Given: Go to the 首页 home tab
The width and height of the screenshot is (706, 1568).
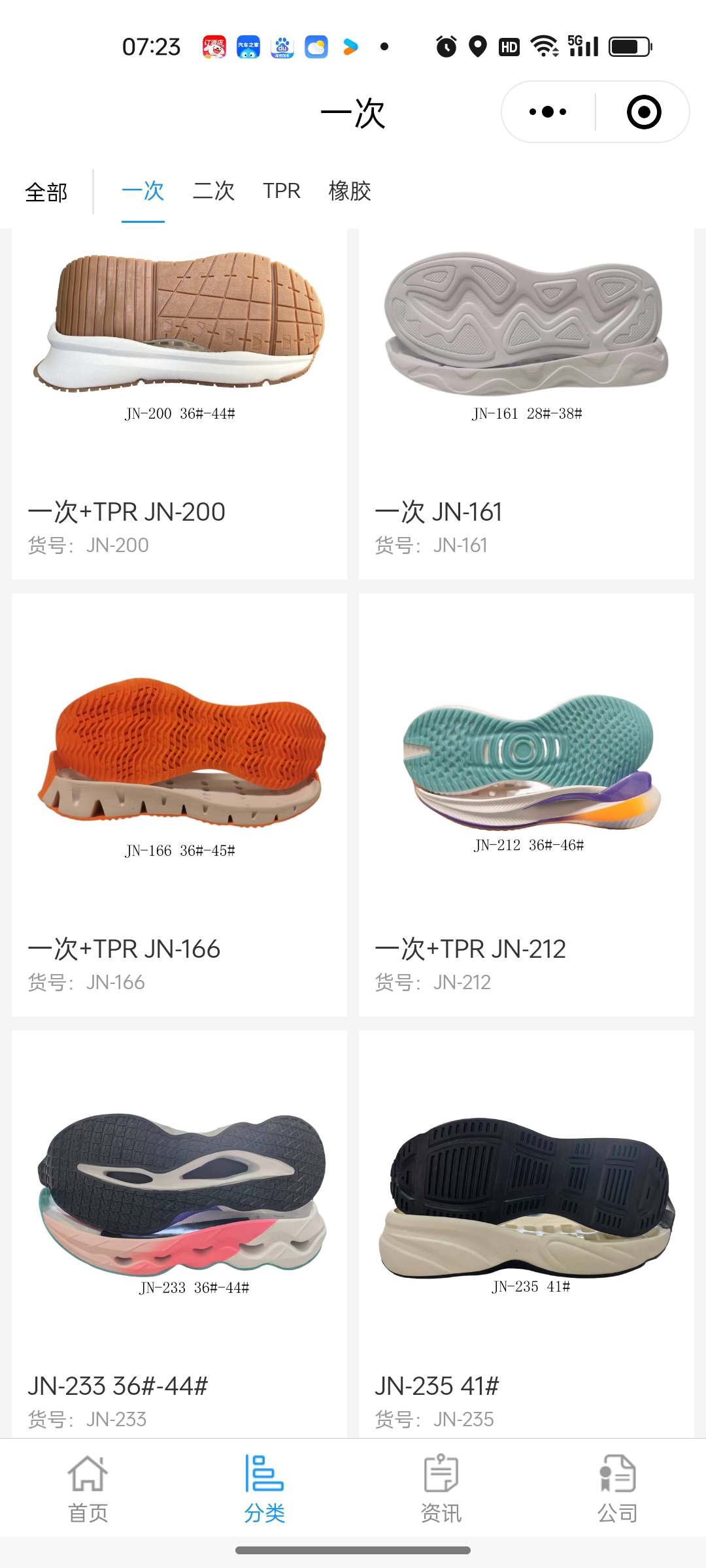Looking at the screenshot, I should tap(88, 1490).
